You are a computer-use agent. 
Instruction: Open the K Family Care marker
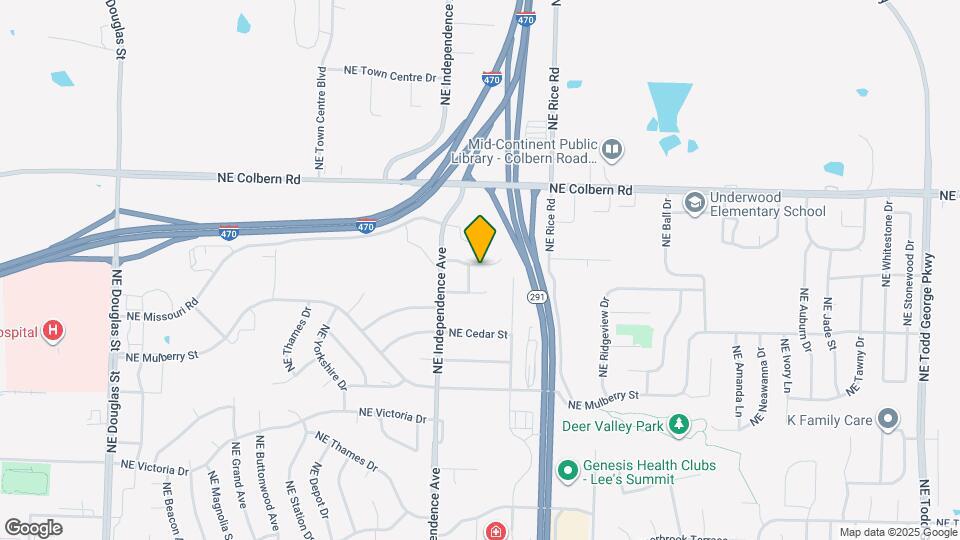pos(888,420)
